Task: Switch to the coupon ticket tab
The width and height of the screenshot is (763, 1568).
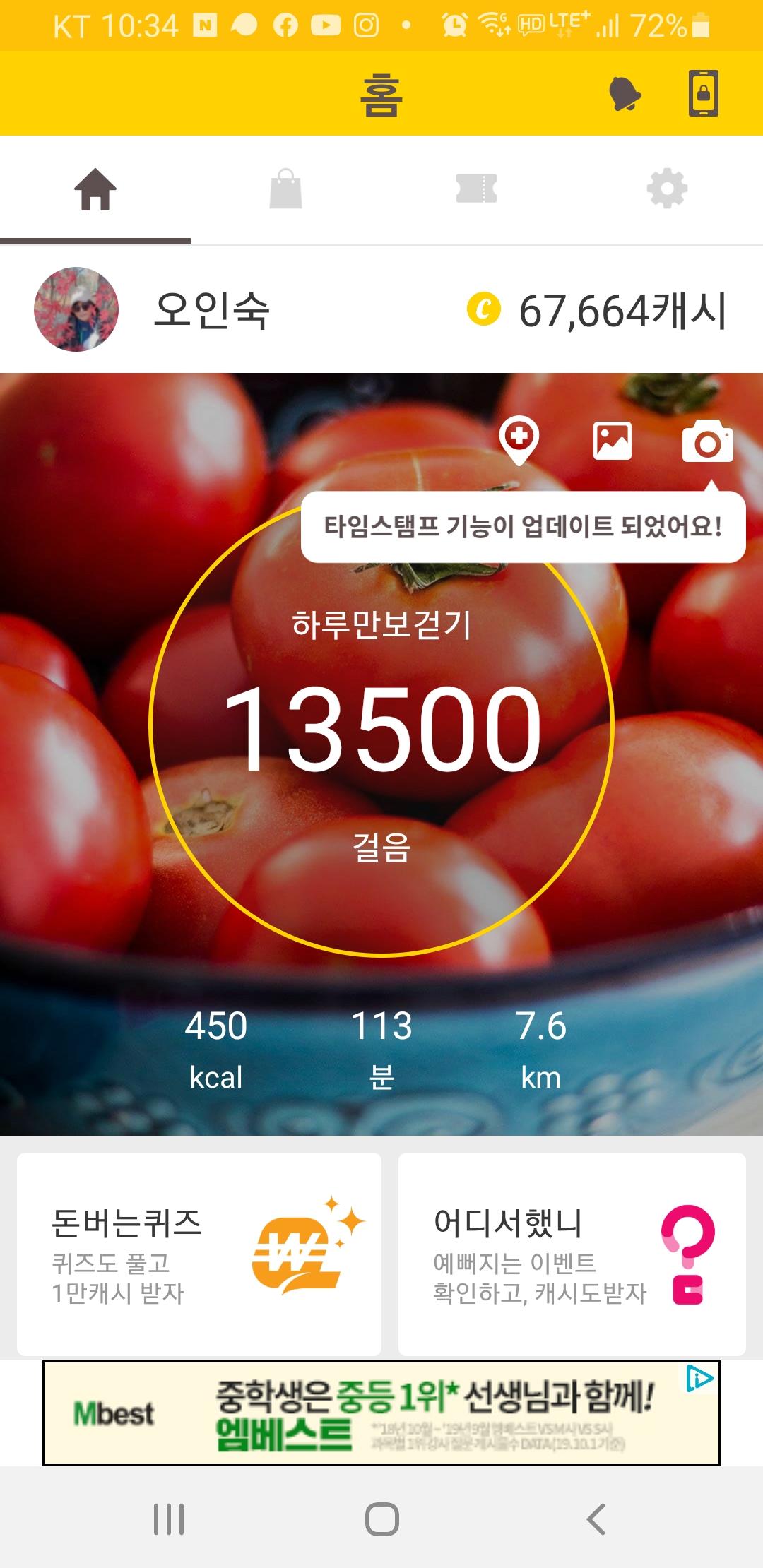Action: point(477,189)
